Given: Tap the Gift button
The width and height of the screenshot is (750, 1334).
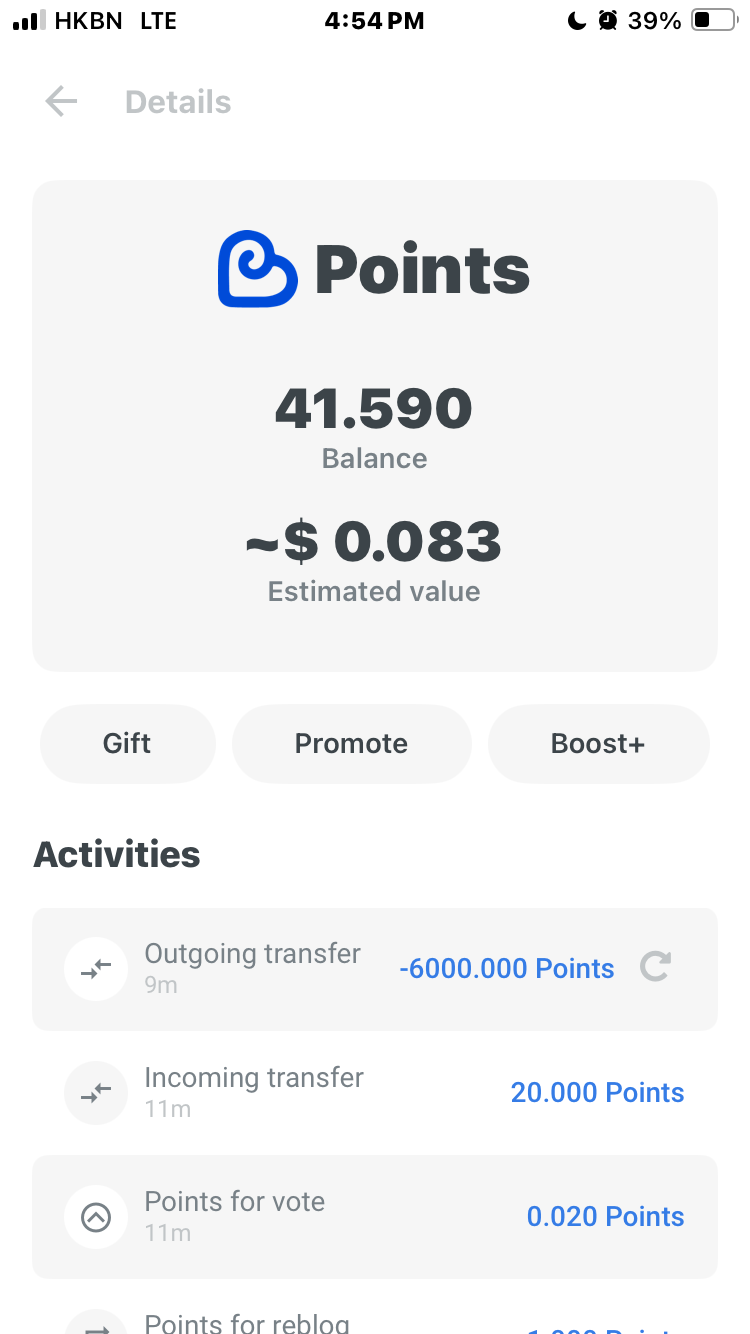Looking at the screenshot, I should point(127,743).
